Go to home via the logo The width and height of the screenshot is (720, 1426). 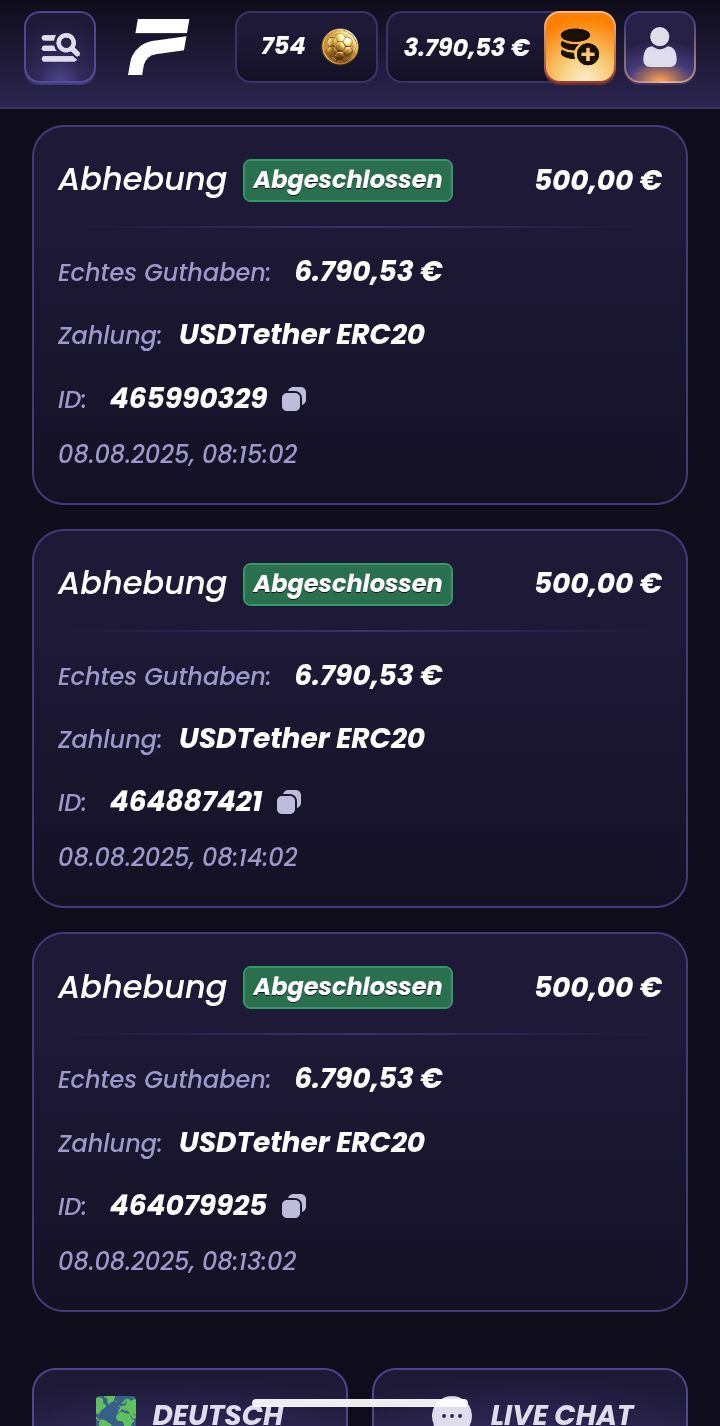(158, 47)
